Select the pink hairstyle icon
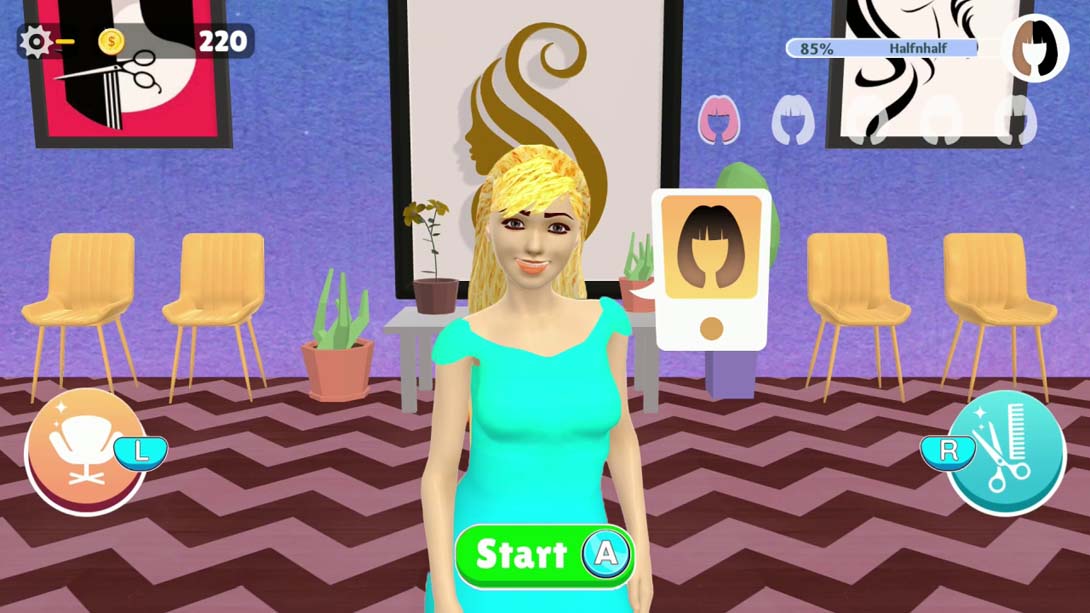1090x613 pixels. pyautogui.click(x=718, y=120)
